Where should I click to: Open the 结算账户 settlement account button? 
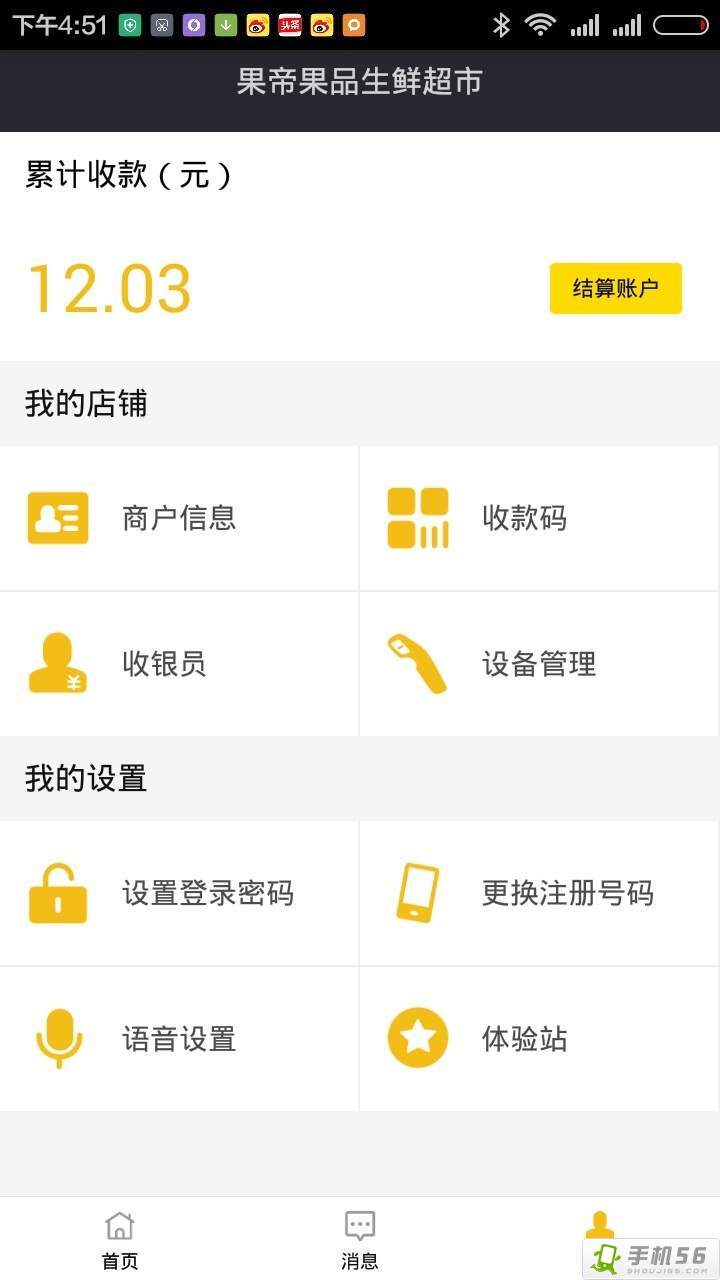tap(615, 289)
